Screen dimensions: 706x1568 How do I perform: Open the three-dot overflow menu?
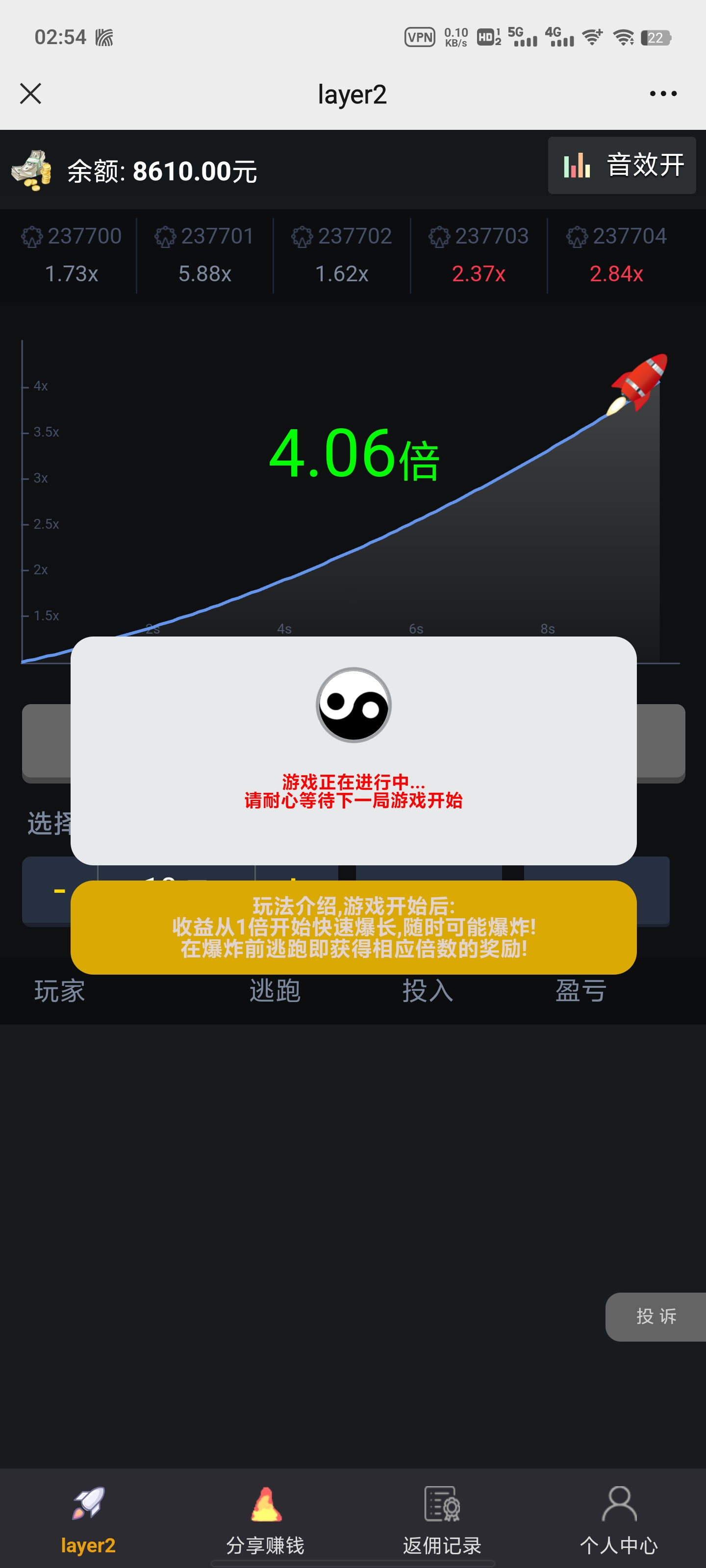tap(663, 94)
